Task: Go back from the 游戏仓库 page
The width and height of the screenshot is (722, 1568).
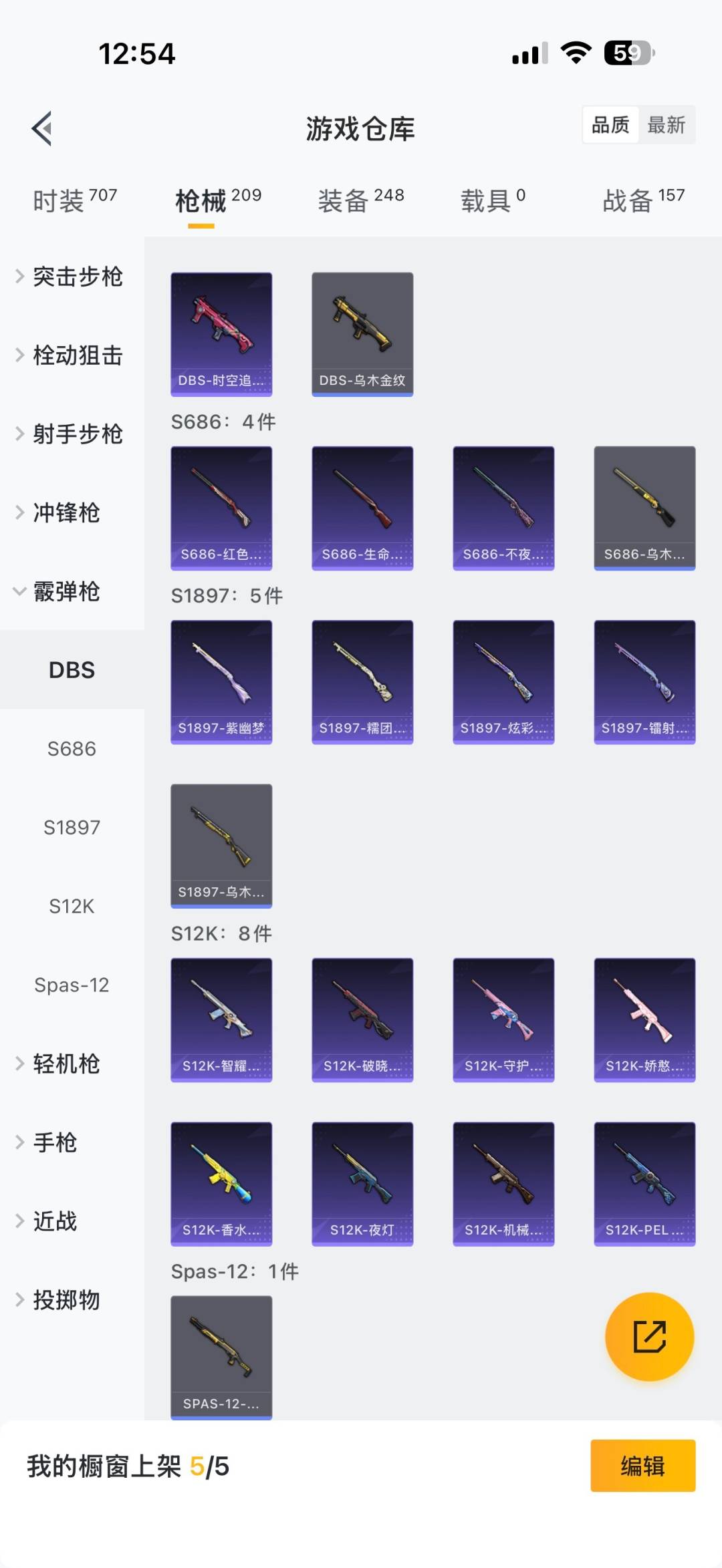Action: tap(42, 128)
